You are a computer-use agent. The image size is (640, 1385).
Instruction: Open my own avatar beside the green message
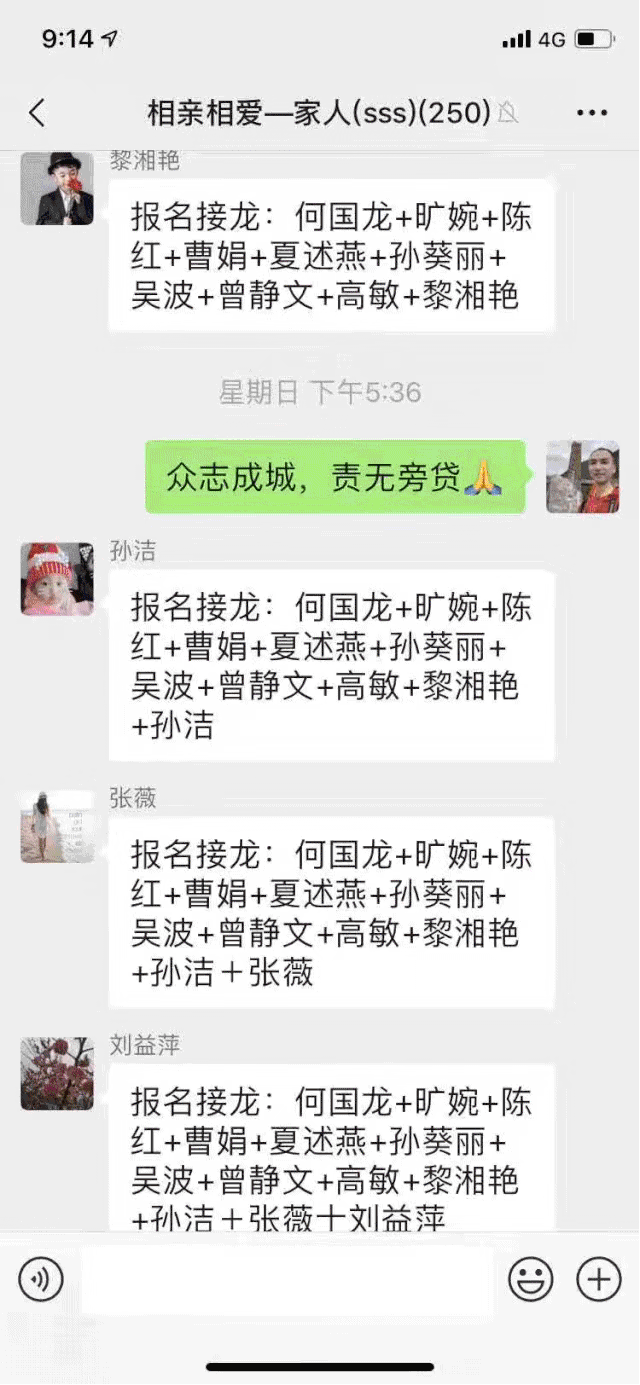(582, 477)
